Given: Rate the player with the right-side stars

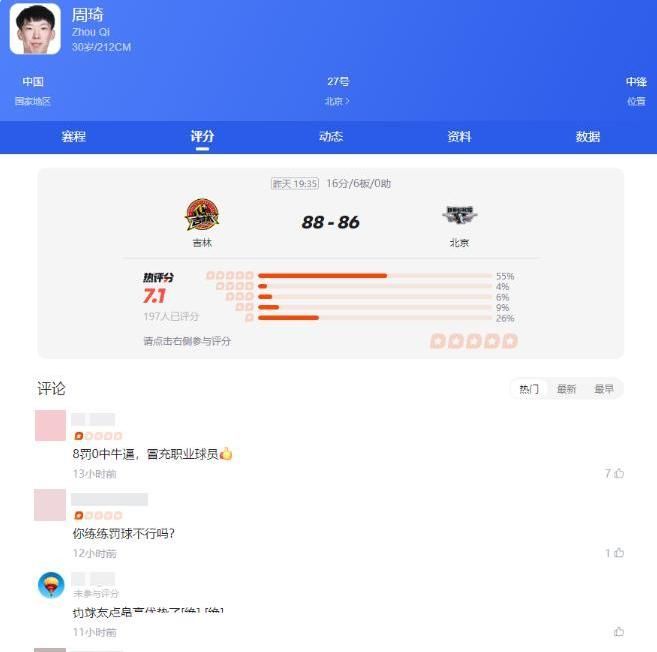Looking at the screenshot, I should pyautogui.click(x=474, y=341).
